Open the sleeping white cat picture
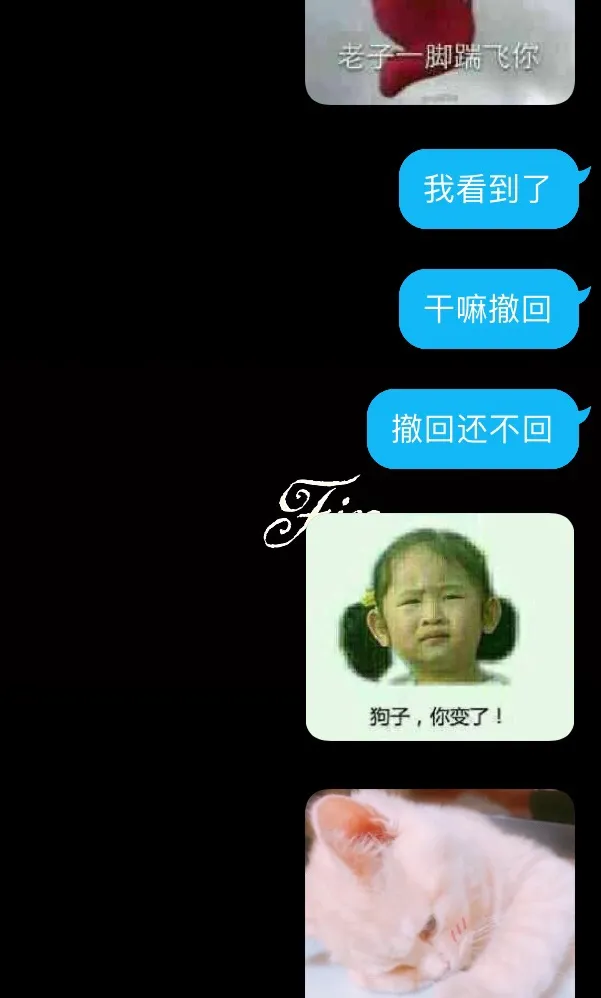 pyautogui.click(x=440, y=892)
